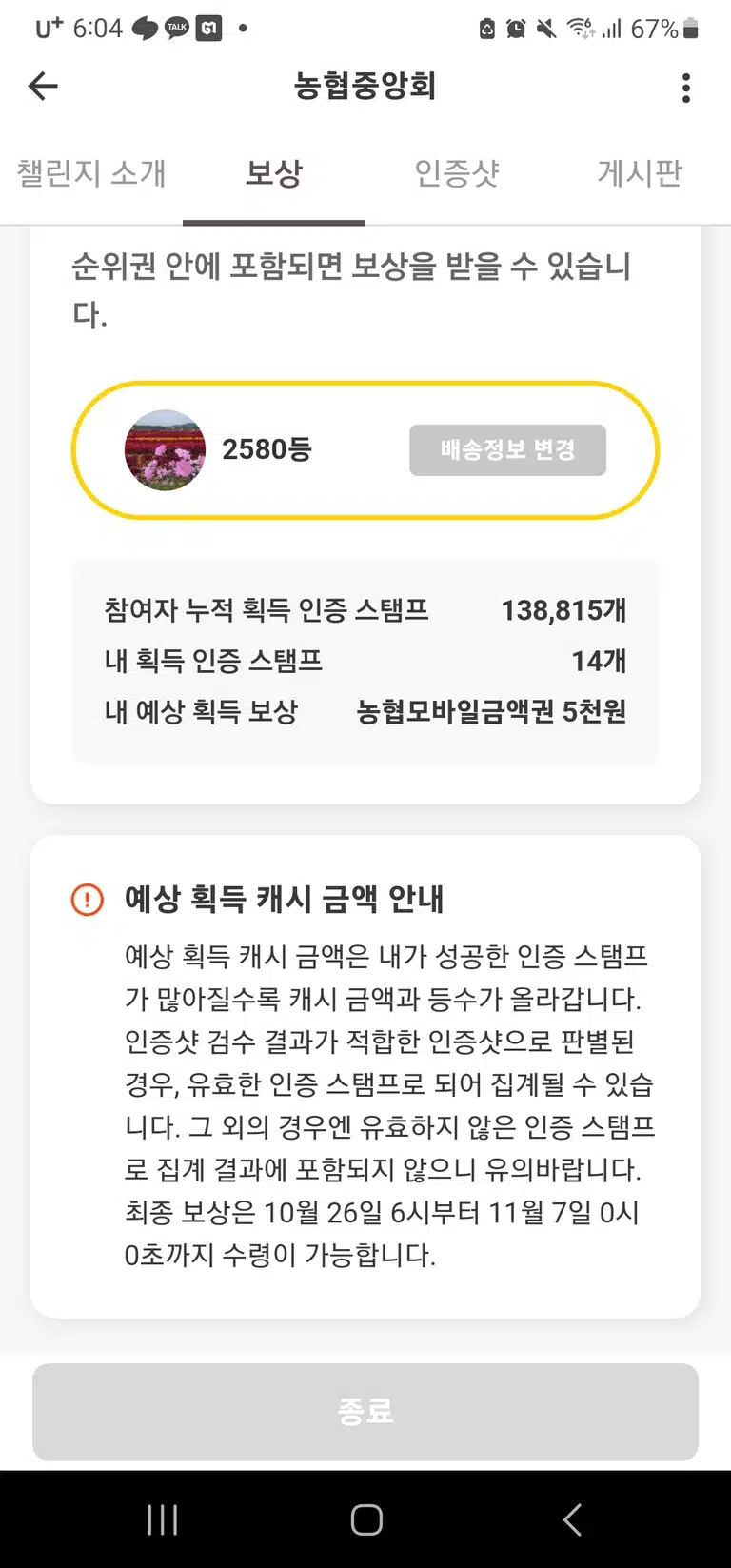Go to the home screen via navigation bar
The image size is (731, 1568).
[366, 1519]
